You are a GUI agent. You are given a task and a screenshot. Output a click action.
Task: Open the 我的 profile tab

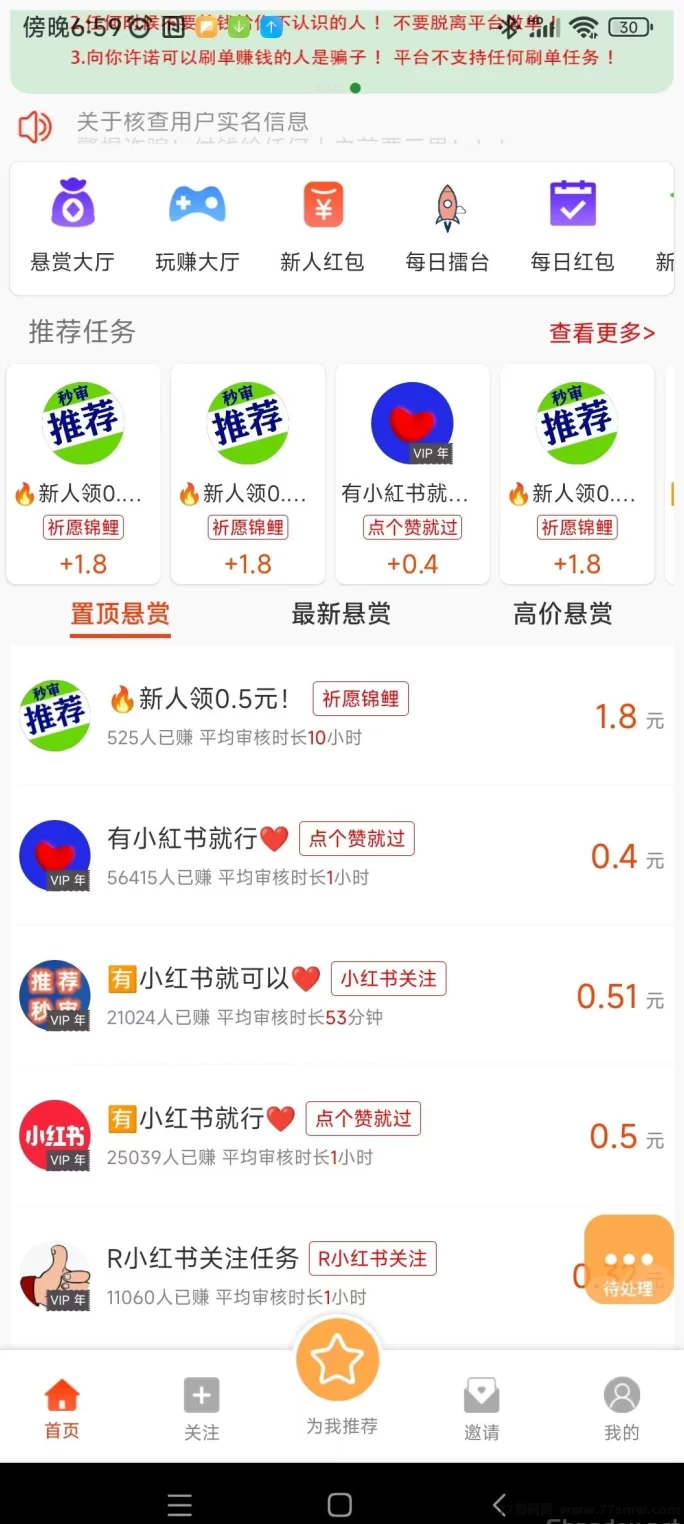621,1410
